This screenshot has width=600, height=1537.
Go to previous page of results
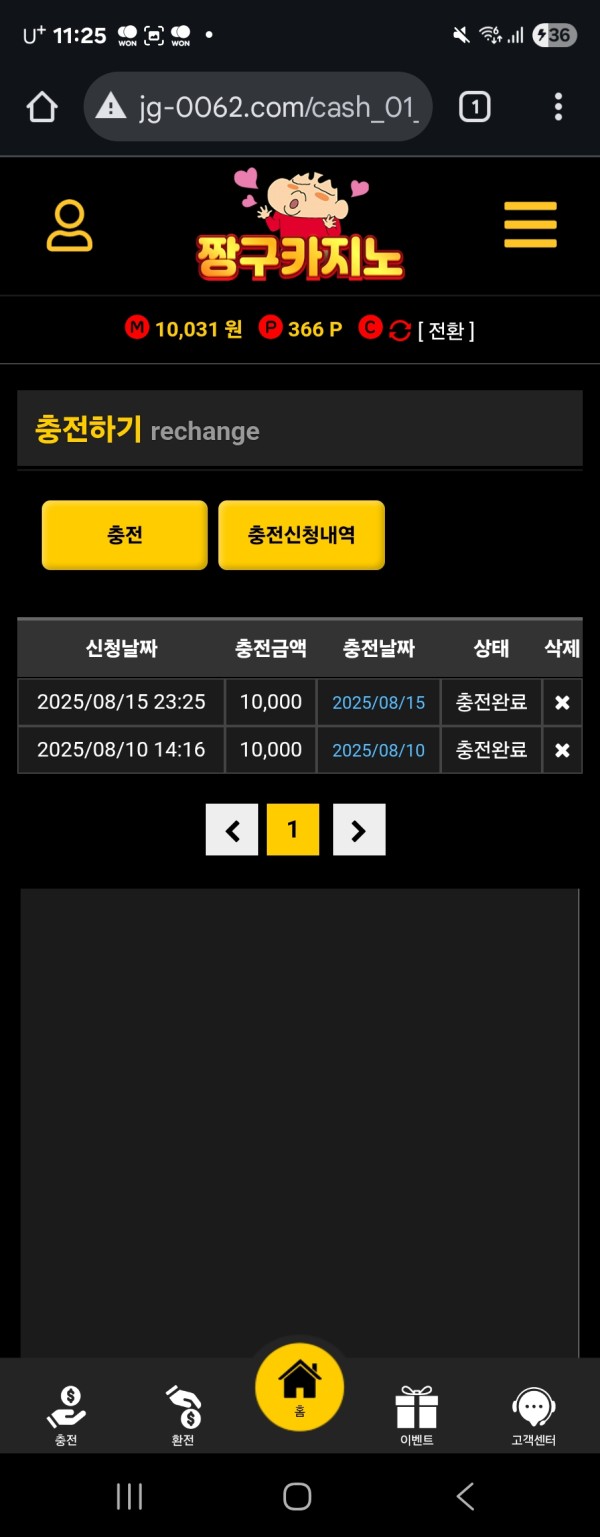click(232, 830)
